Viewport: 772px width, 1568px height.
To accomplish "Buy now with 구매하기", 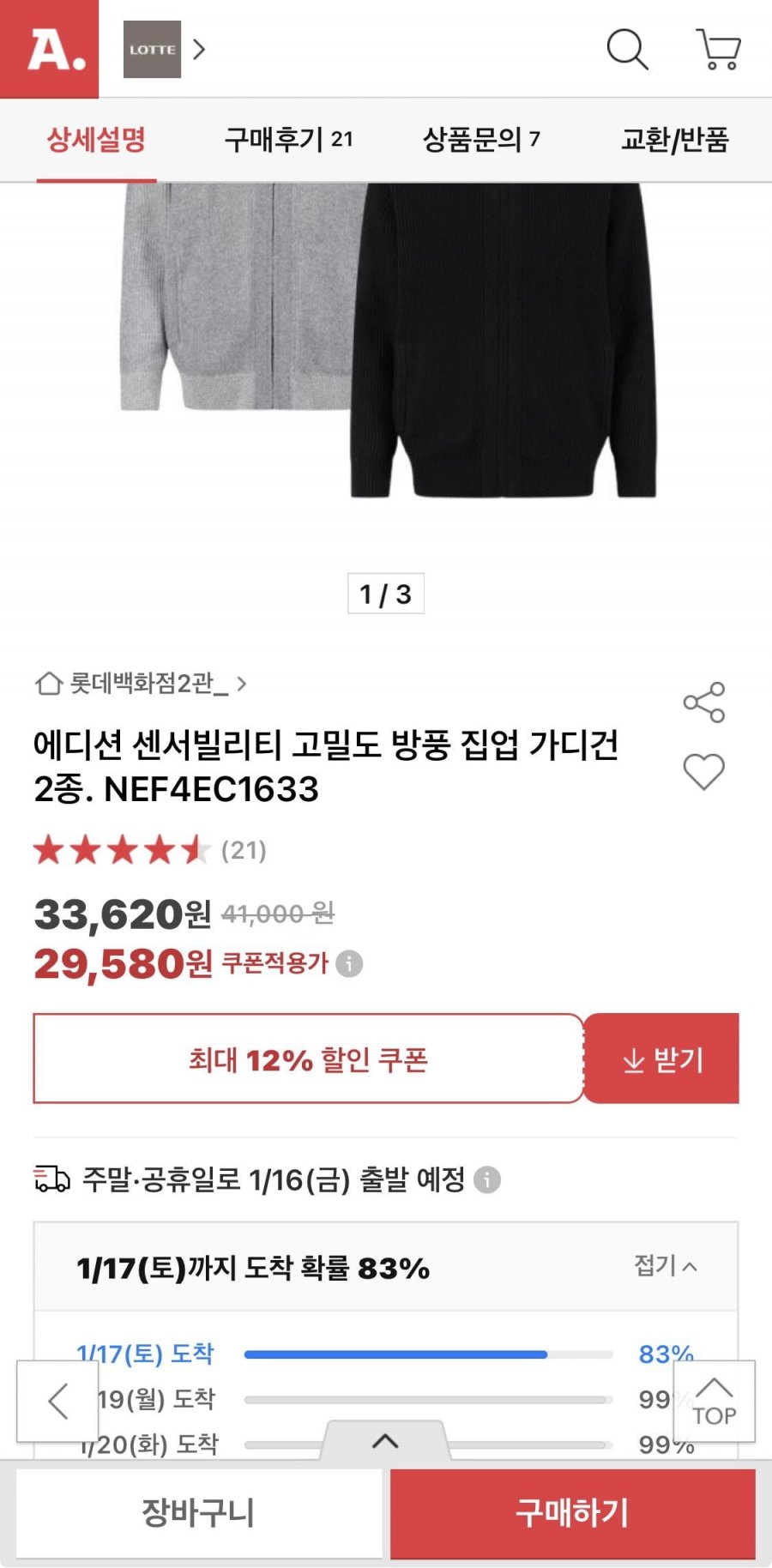I will point(572,1513).
